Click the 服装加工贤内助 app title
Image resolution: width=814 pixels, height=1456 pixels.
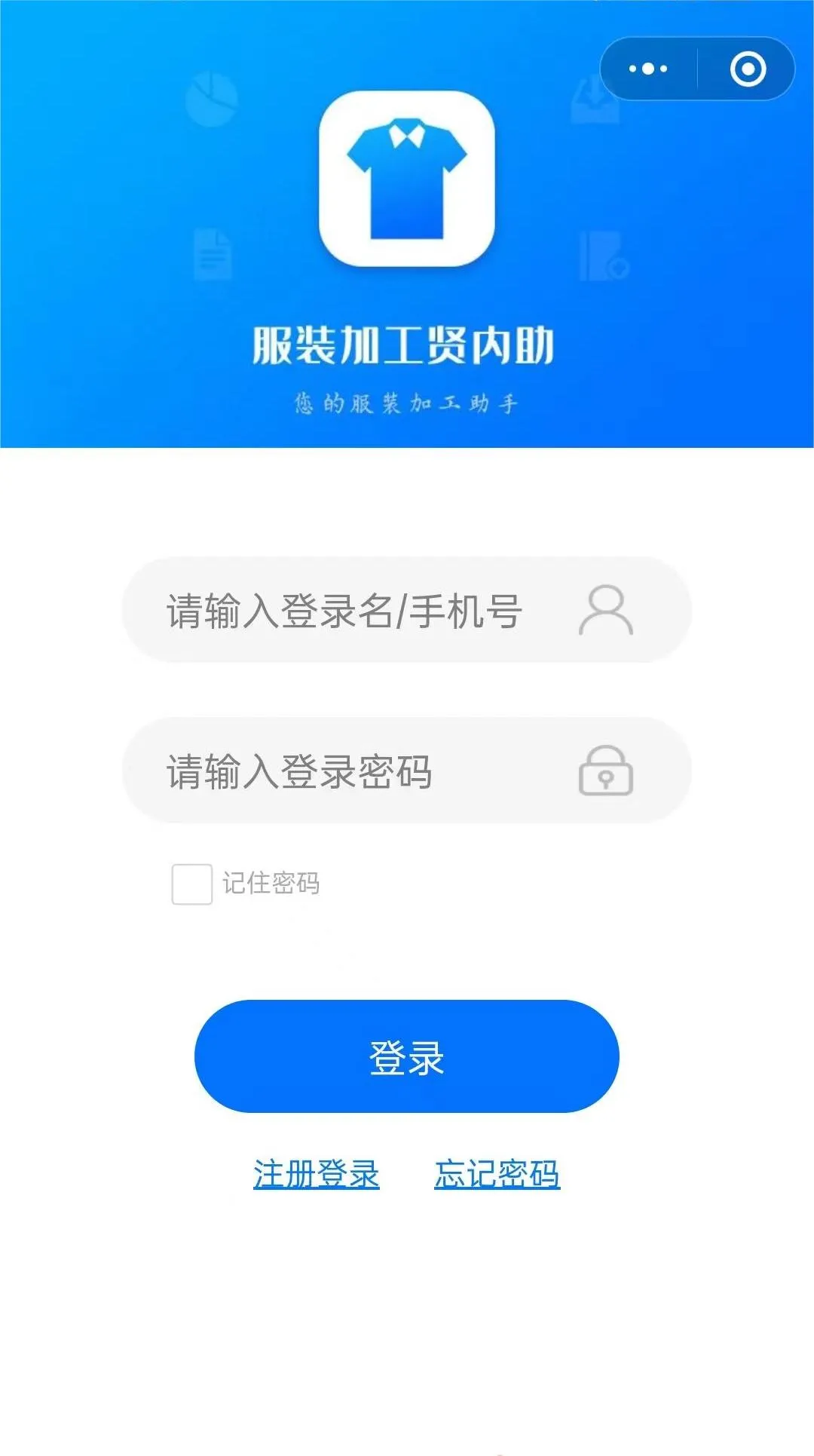pos(407,343)
